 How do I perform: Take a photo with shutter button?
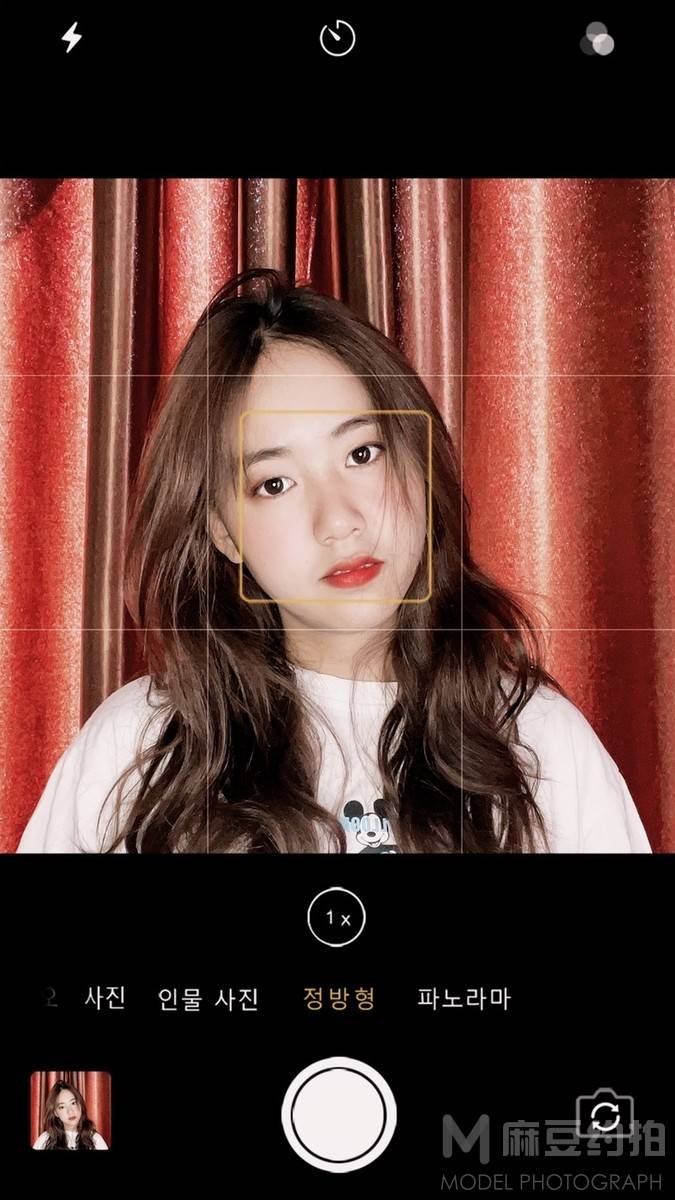[338, 1114]
